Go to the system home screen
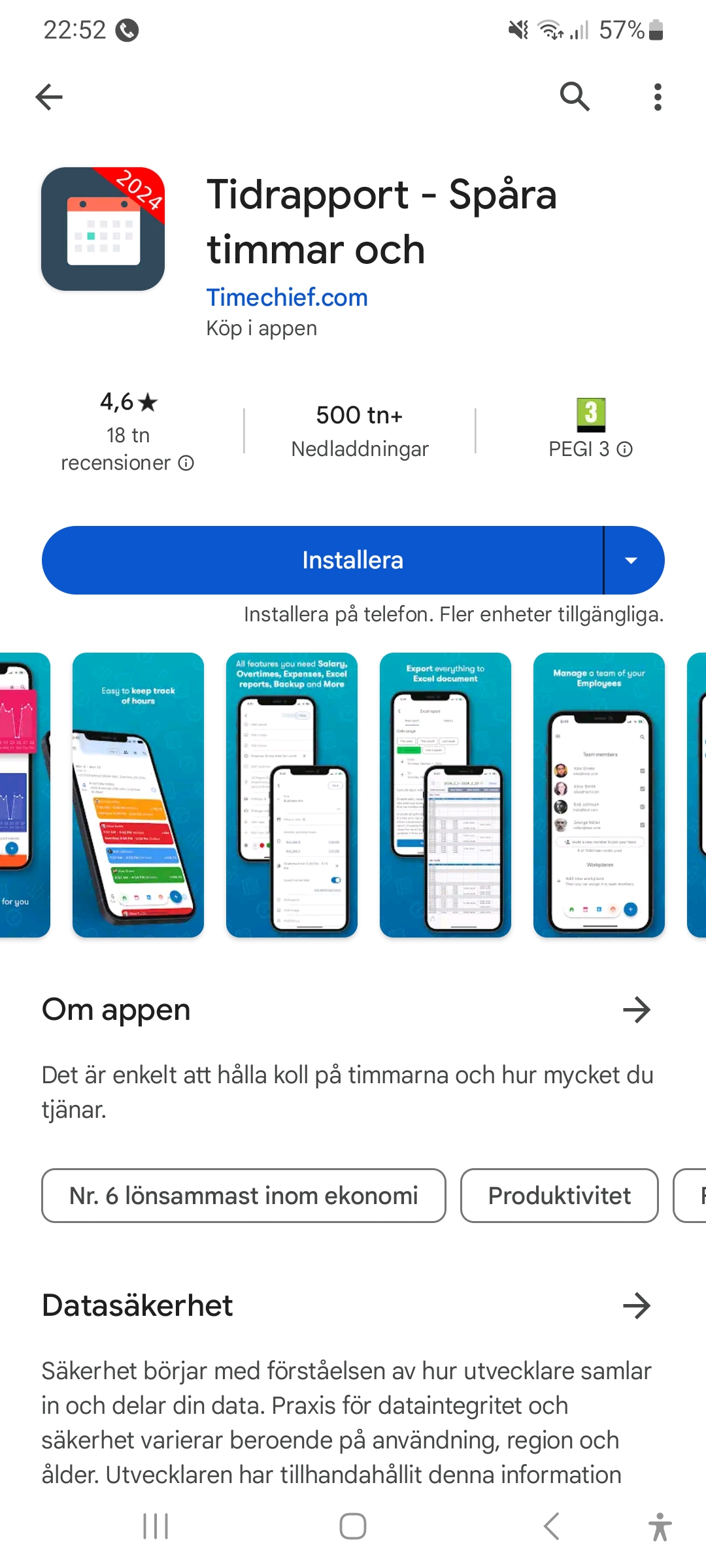This screenshot has width=706, height=1568. 353,1526
